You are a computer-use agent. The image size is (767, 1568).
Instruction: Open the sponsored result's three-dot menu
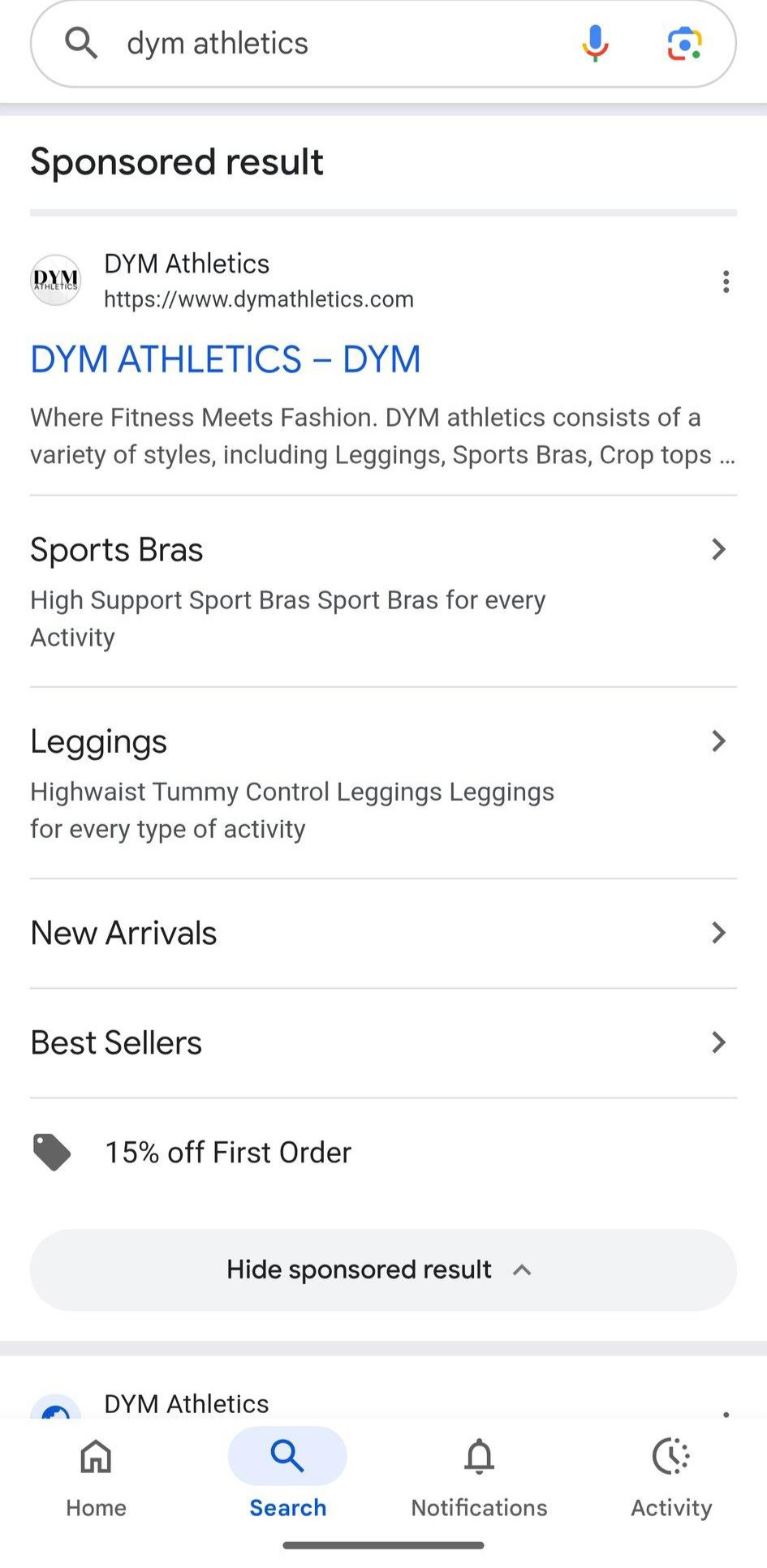click(x=726, y=281)
